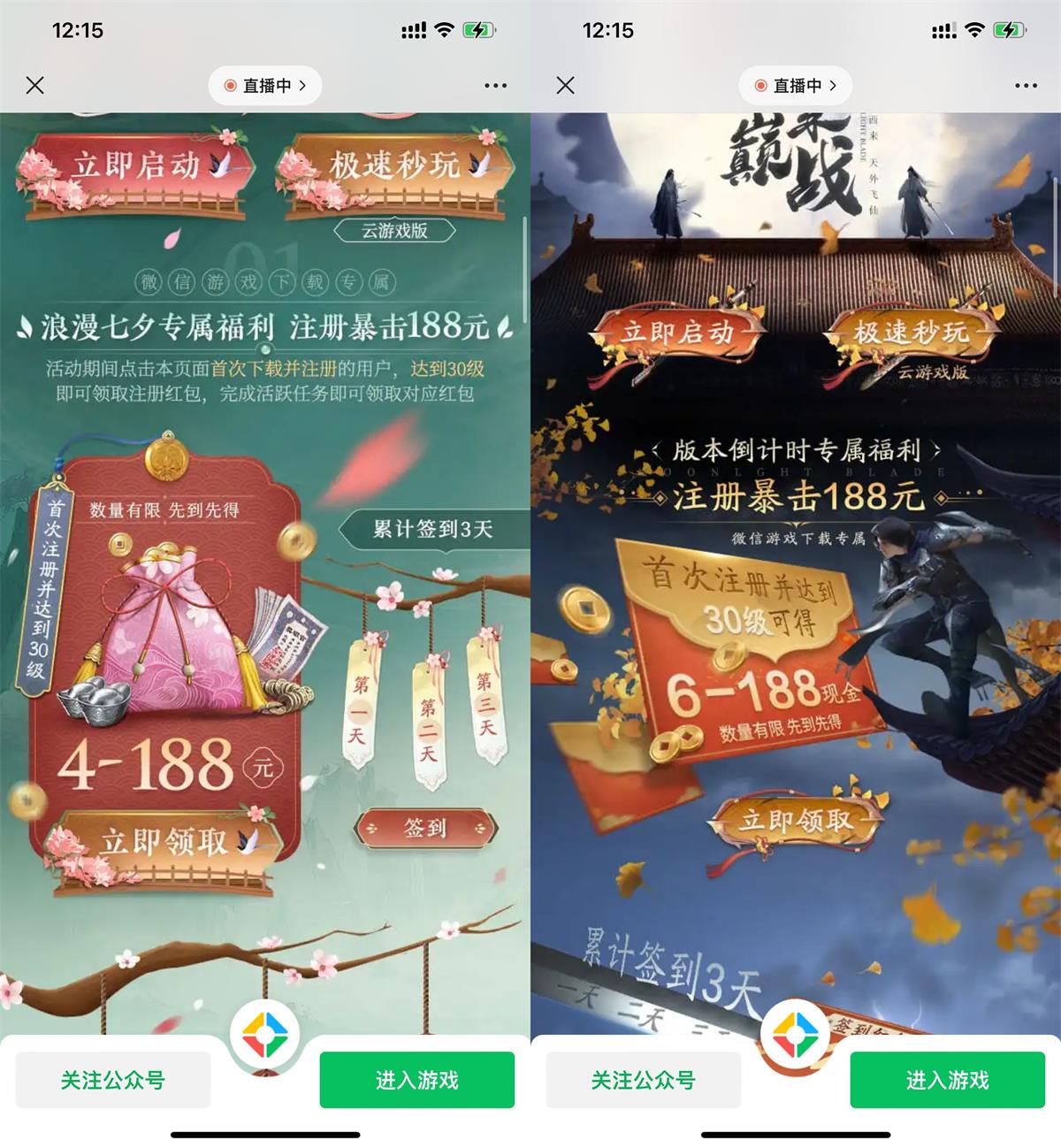Tap 极速秒玩 on the dark rooftop page
Image resolution: width=1061 pixels, height=1148 pixels.
click(911, 333)
